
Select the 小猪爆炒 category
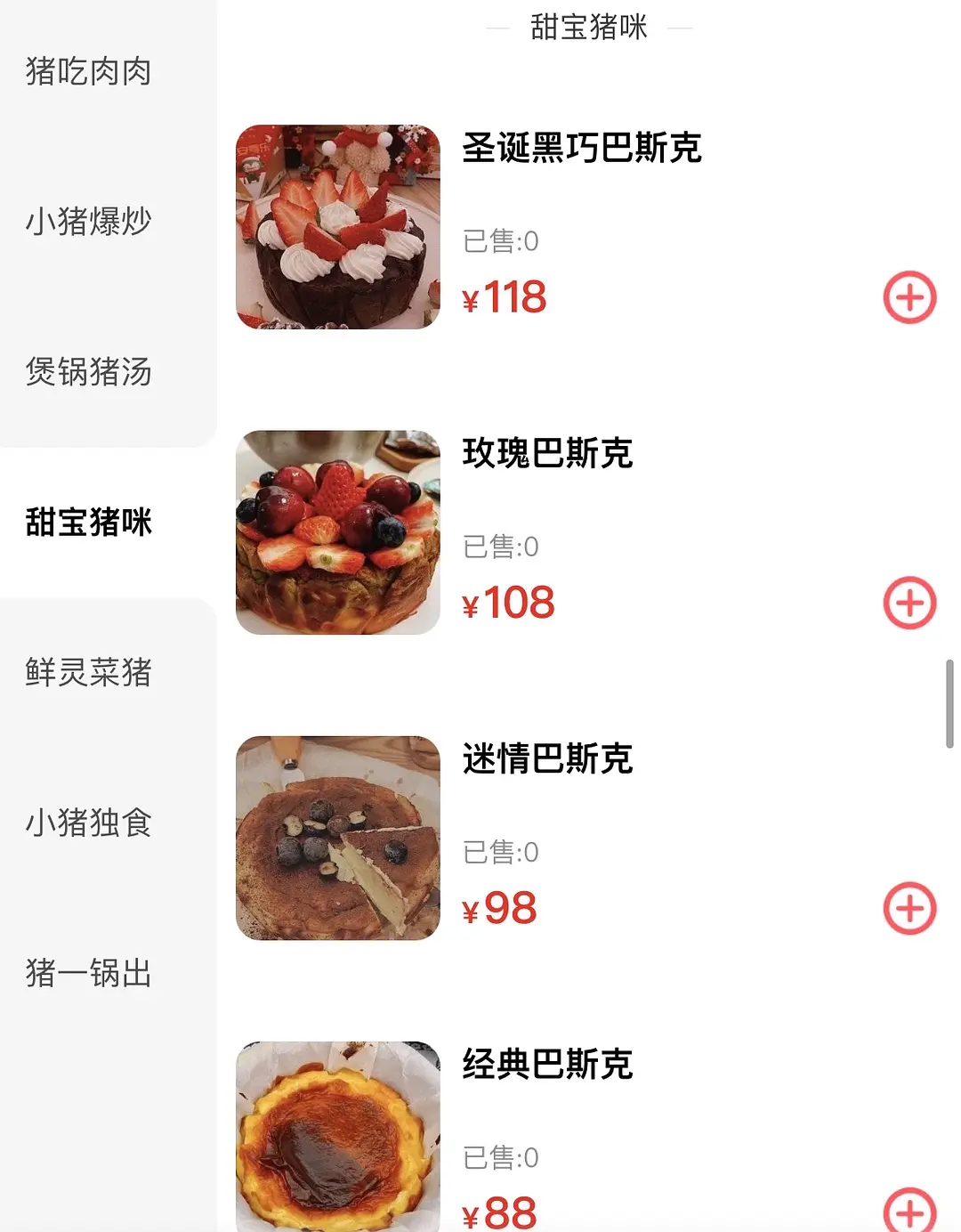pyautogui.click(x=89, y=221)
